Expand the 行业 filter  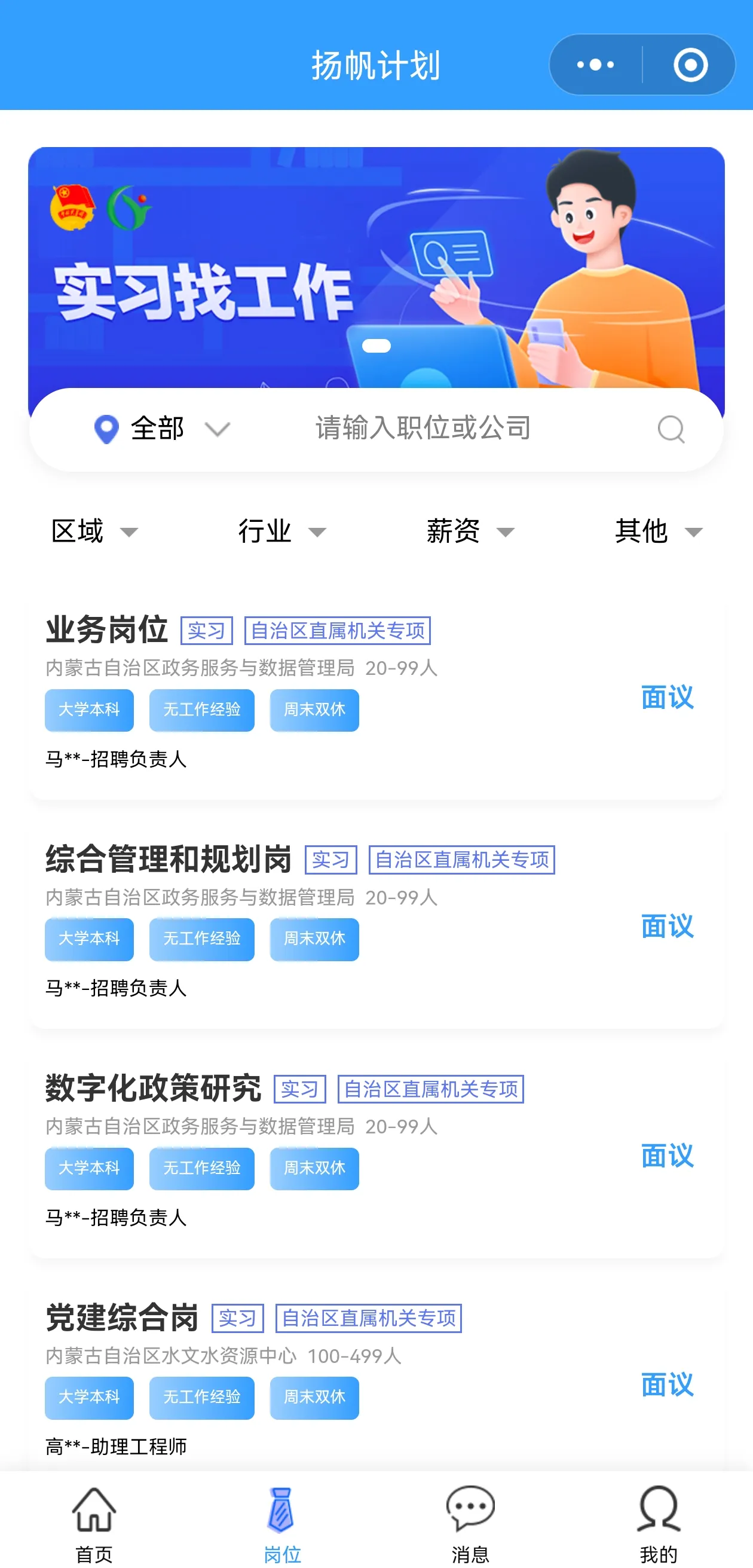click(x=282, y=531)
